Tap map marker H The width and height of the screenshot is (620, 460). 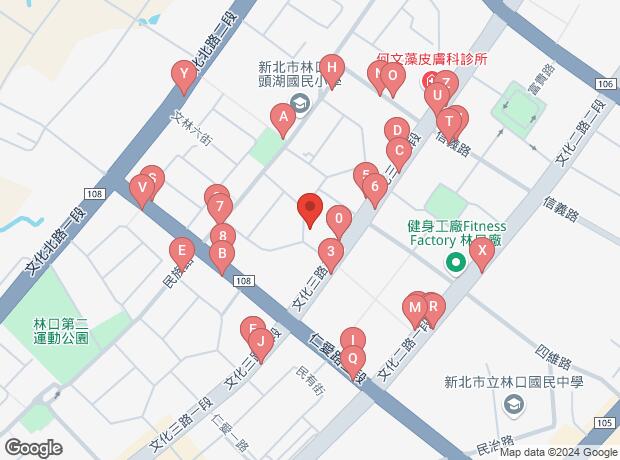click(332, 67)
